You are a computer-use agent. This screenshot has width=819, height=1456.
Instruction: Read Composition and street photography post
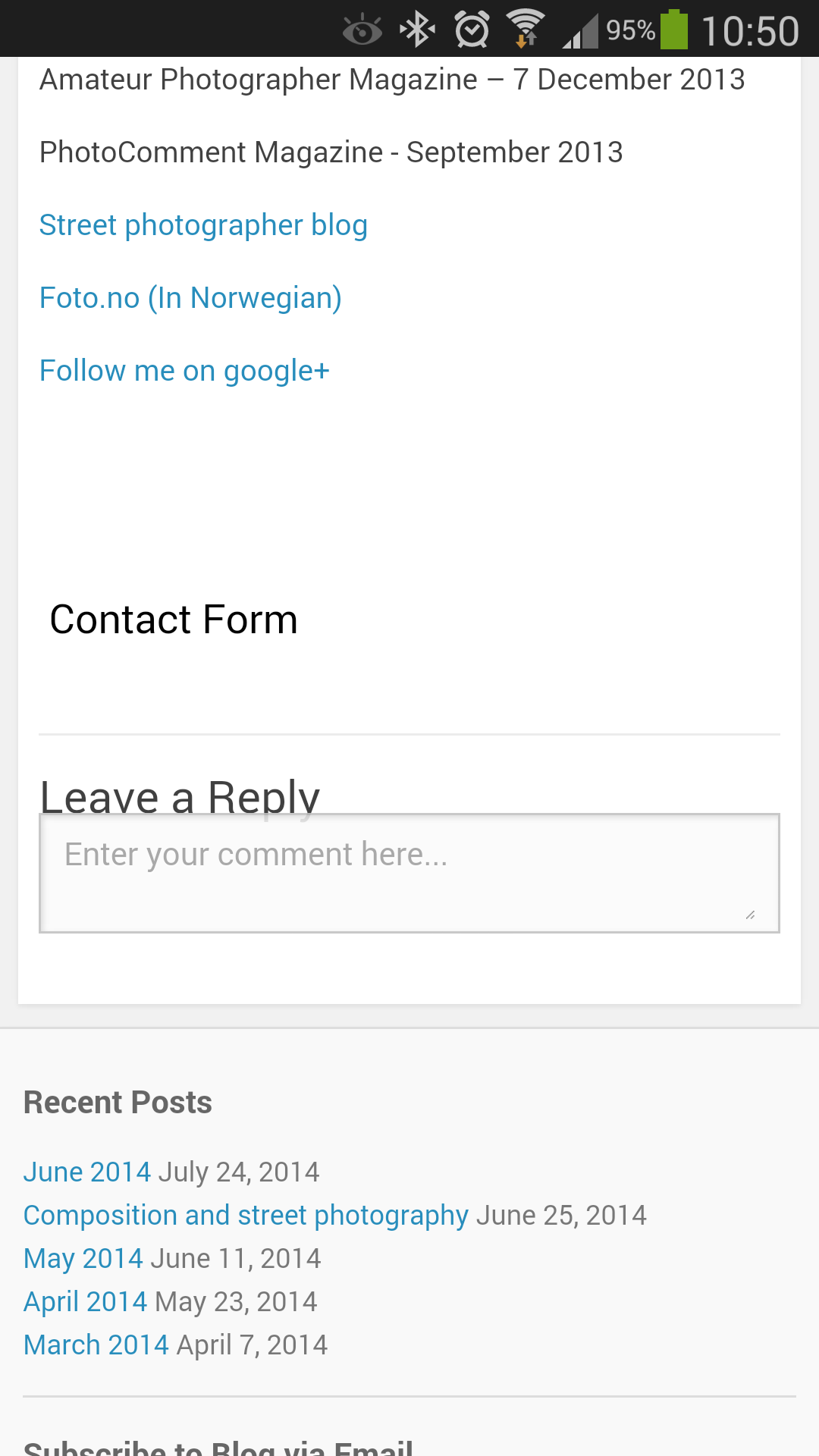click(246, 1215)
